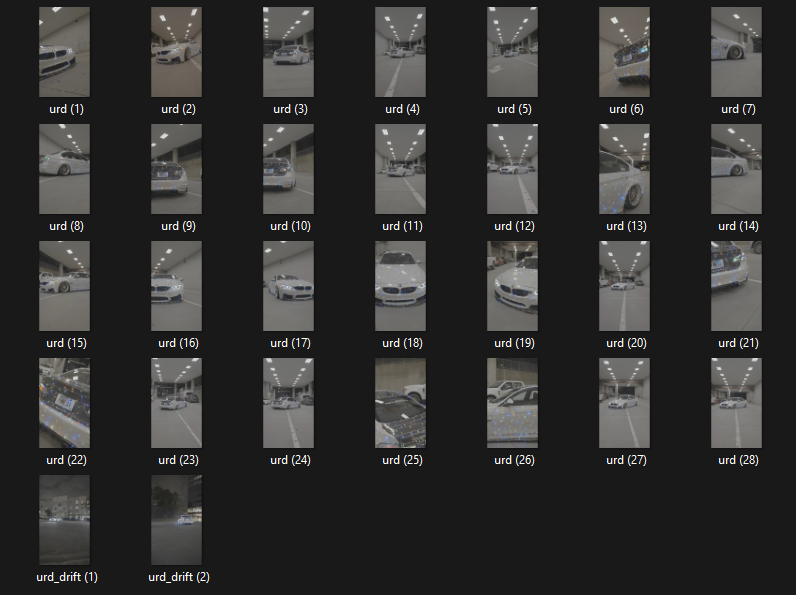Select file urd (28)
796x595 pixels.
[x=736, y=403]
